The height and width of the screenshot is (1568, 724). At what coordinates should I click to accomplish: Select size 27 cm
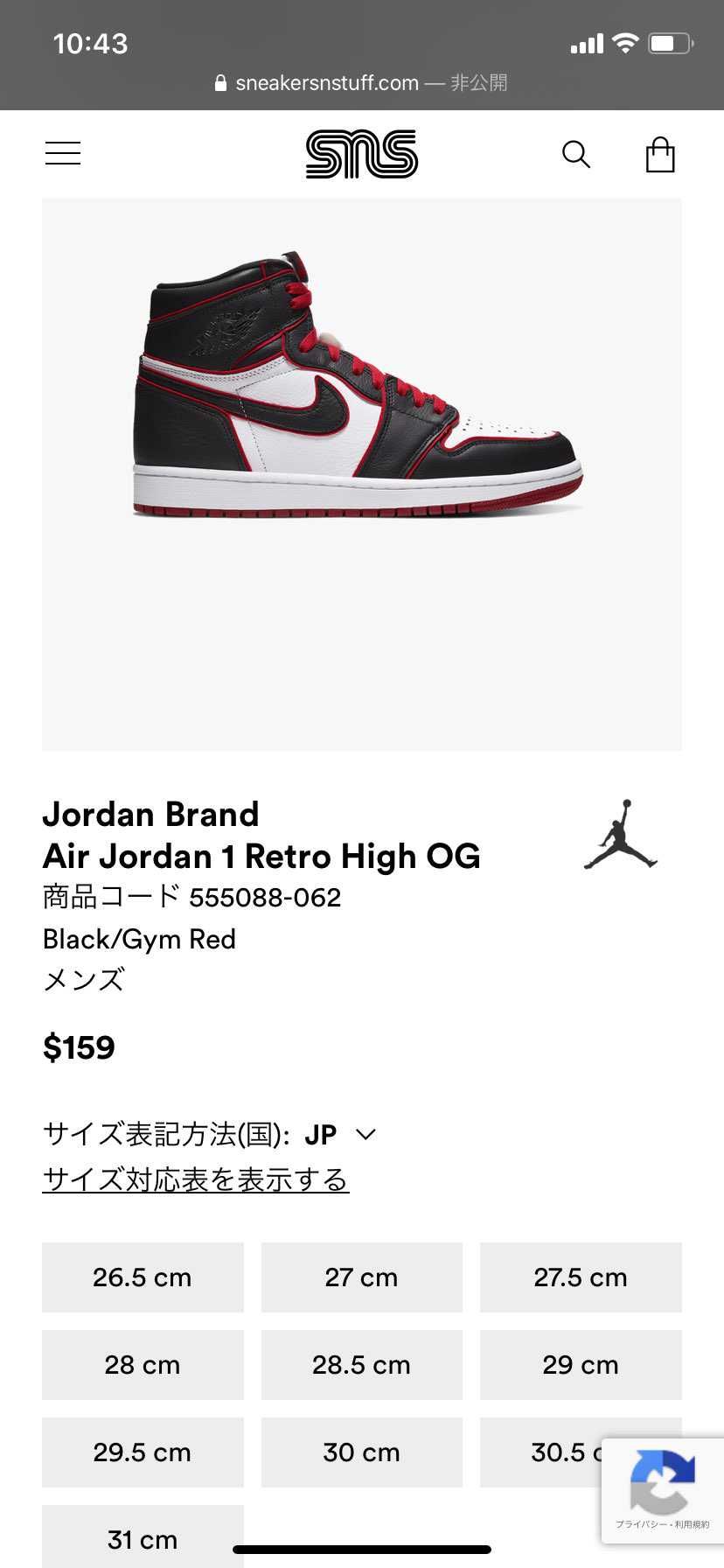pos(361,1277)
